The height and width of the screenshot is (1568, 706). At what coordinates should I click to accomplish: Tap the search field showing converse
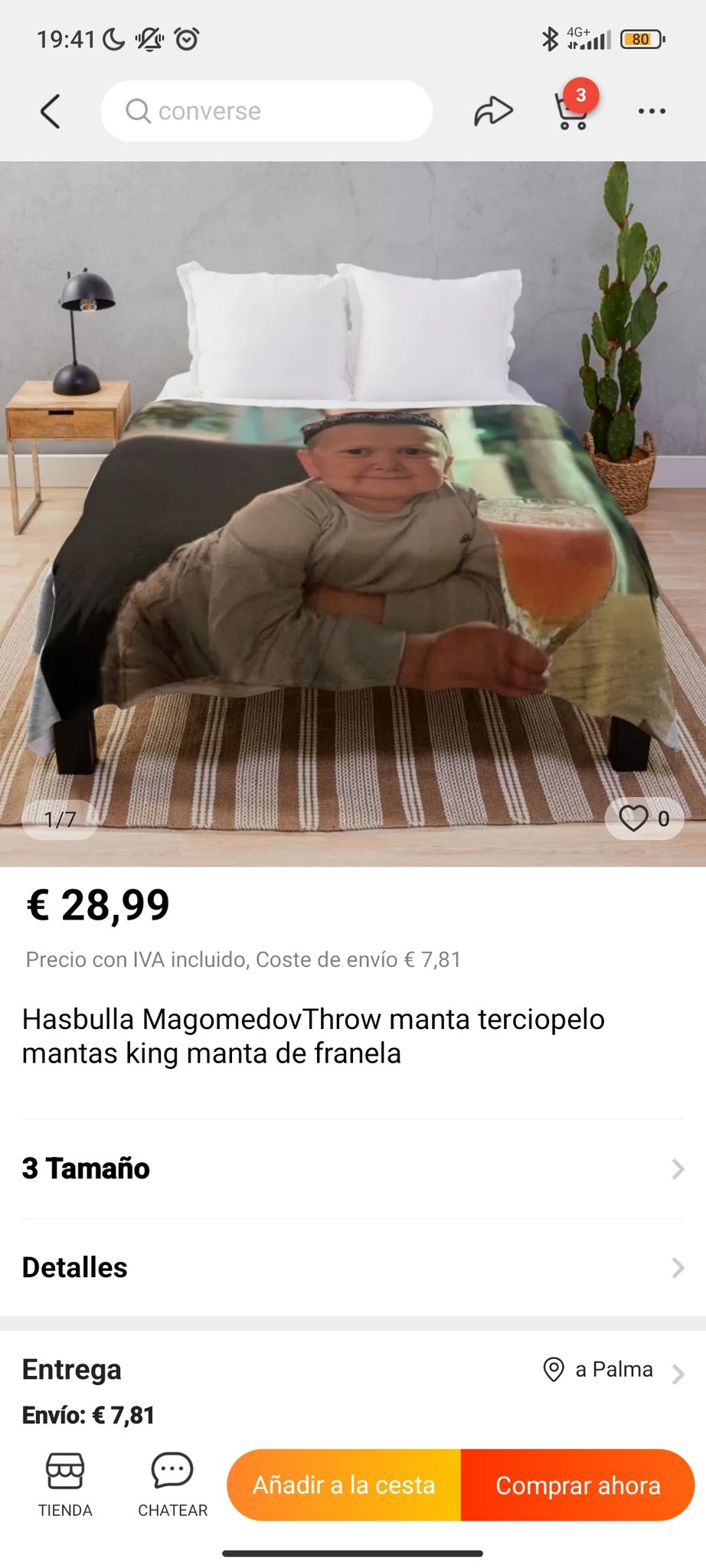(266, 112)
